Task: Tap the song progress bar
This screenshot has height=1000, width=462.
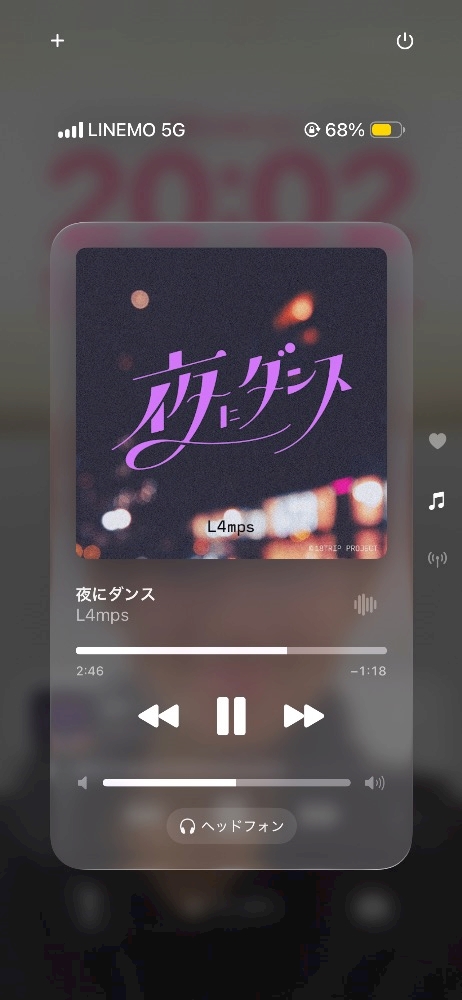Action: pyautogui.click(x=231, y=651)
